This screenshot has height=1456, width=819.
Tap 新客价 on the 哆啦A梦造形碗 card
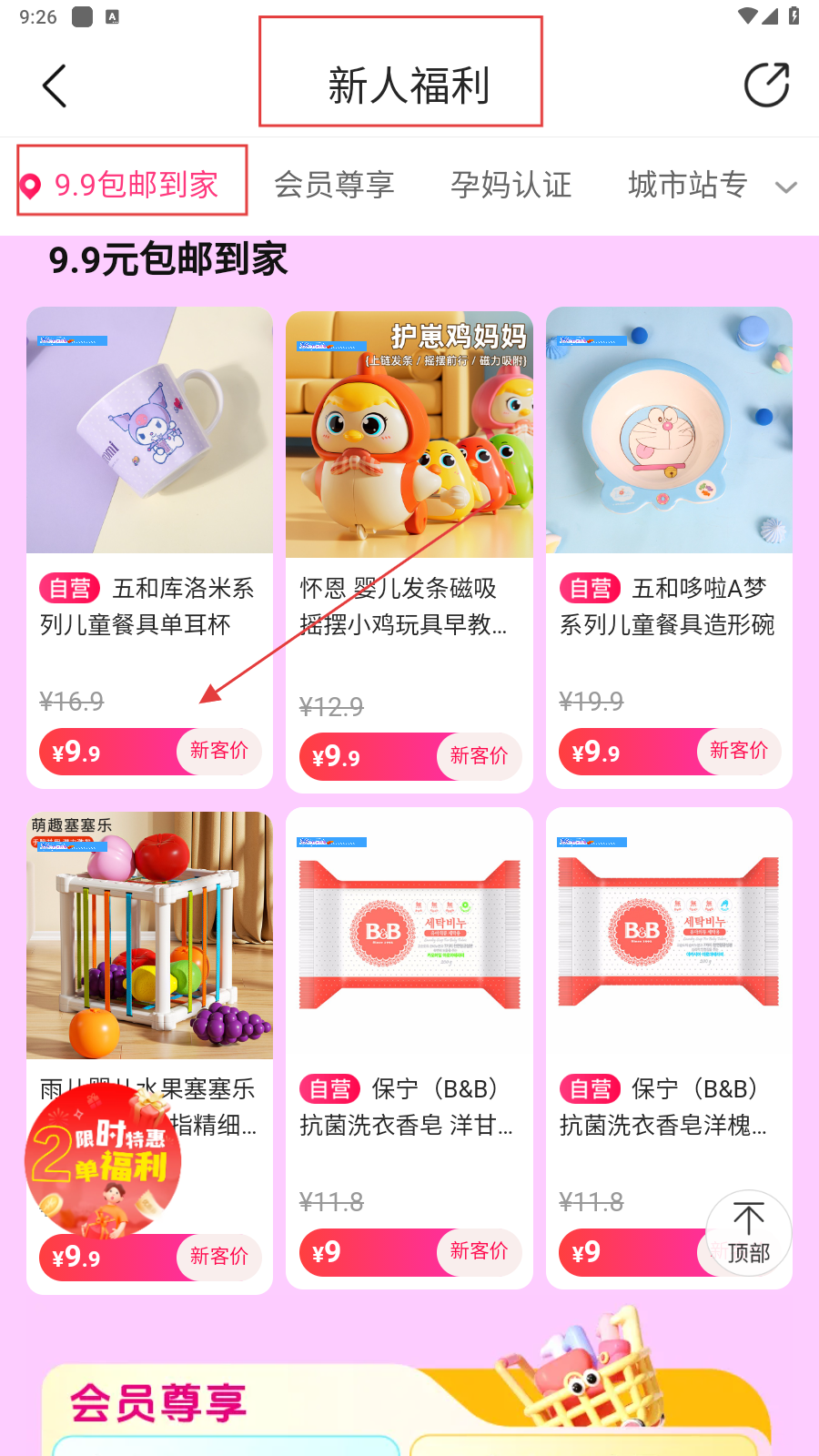click(x=738, y=751)
